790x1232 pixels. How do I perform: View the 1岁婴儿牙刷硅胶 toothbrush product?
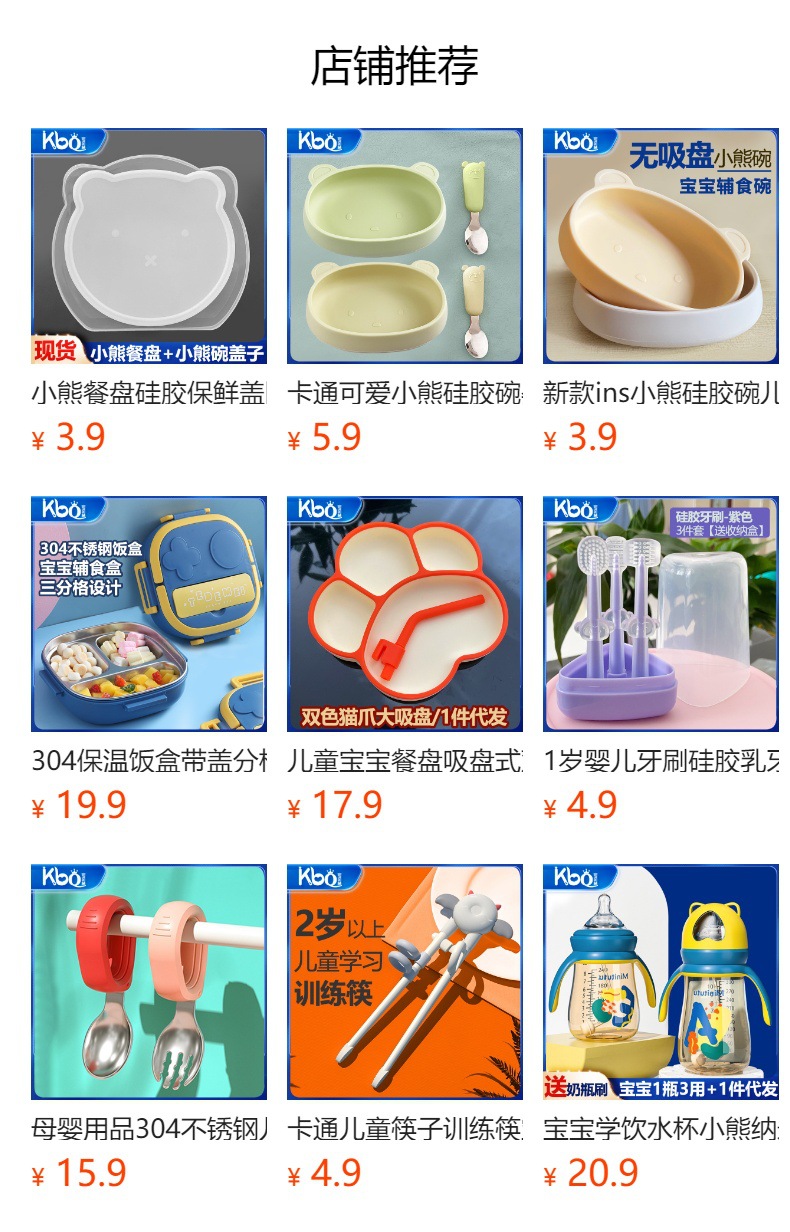661,614
